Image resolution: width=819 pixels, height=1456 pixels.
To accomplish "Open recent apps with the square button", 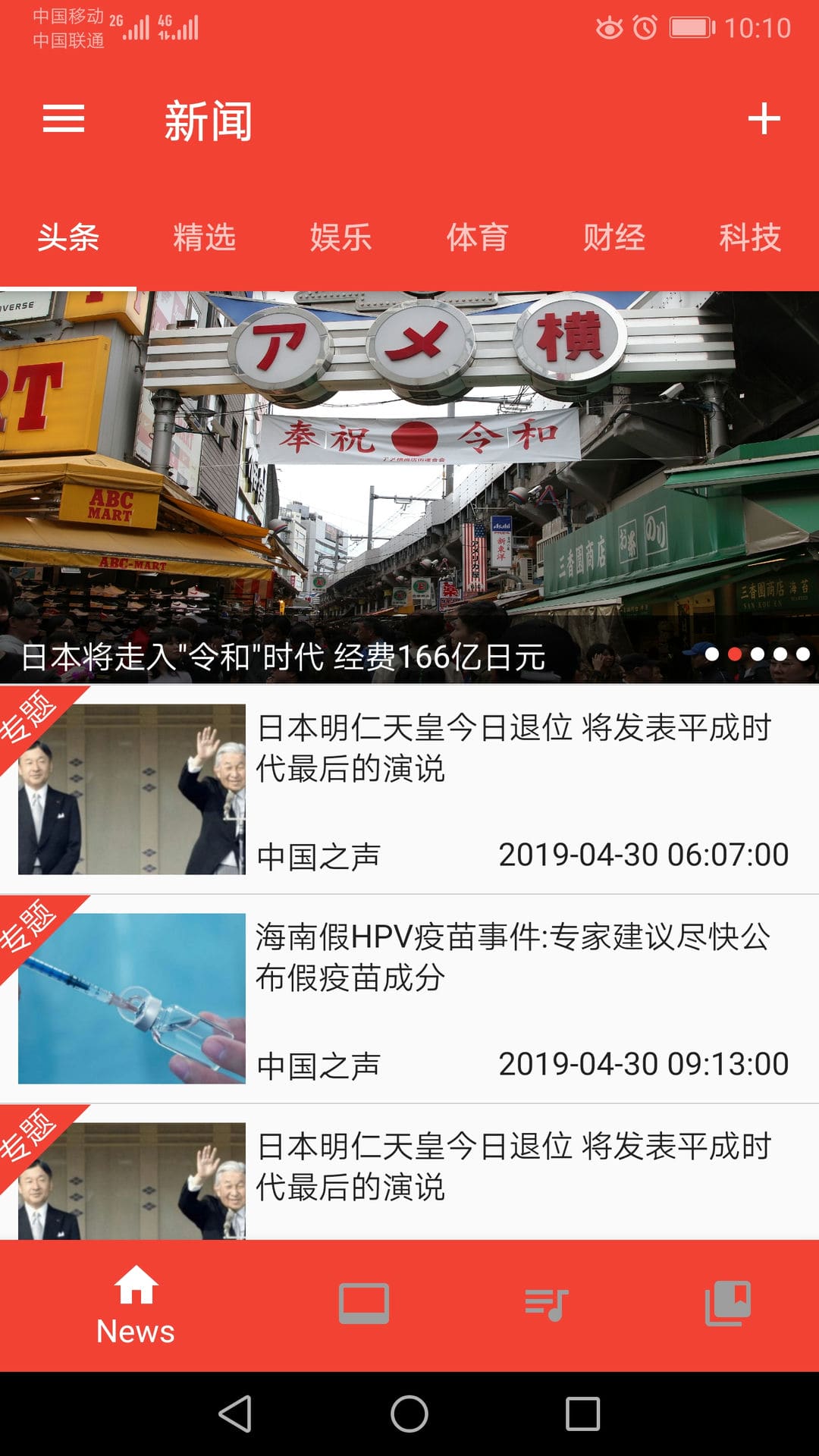I will [582, 1414].
